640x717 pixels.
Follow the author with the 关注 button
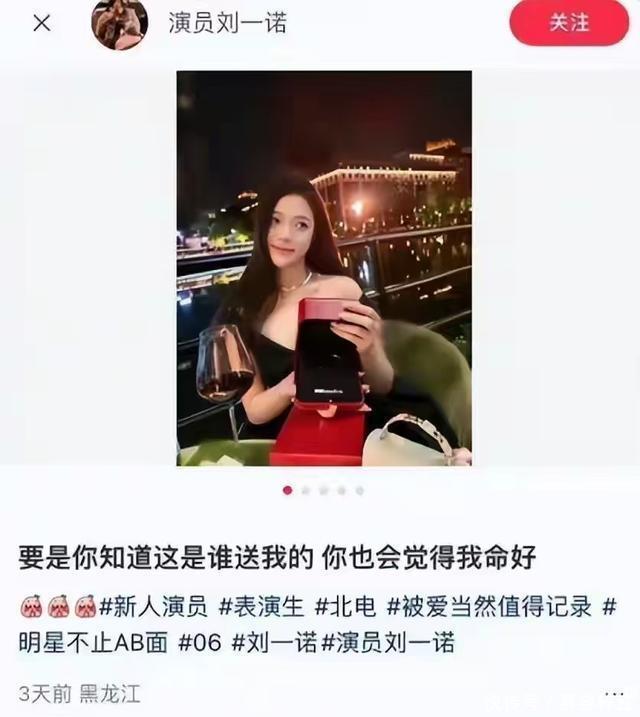tap(569, 22)
